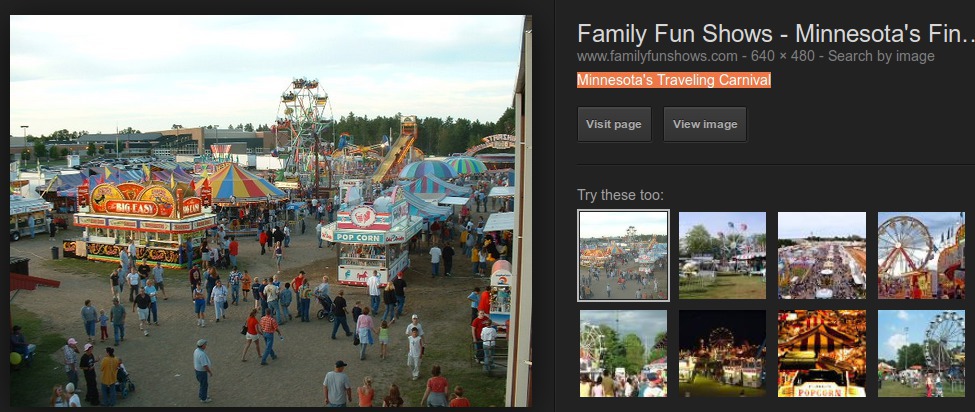View the aerial fairground crowd thumbnail
Image resolution: width=975 pixels, height=412 pixels.
click(822, 255)
